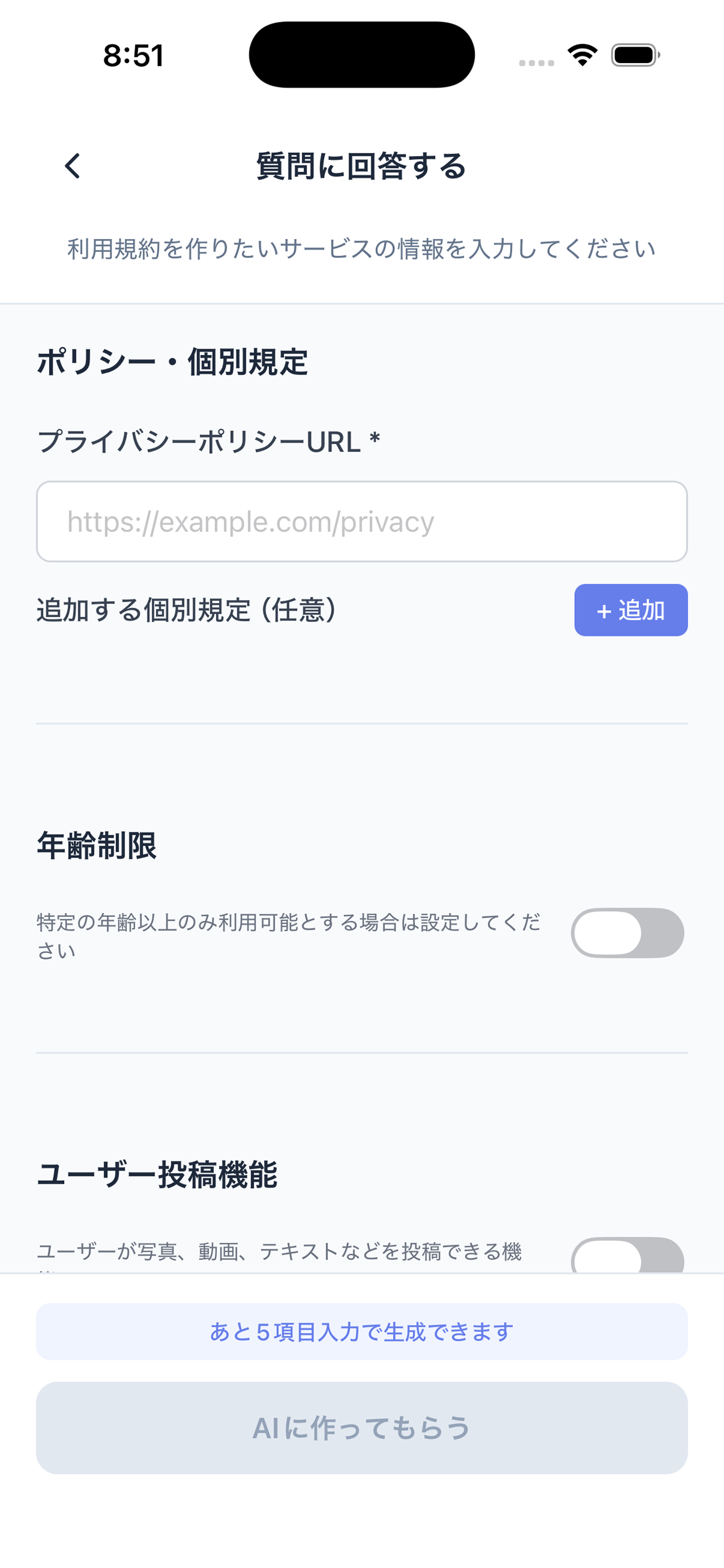This screenshot has width=724, height=1568.
Task: Select the 質問に回答する title
Action: 362,166
